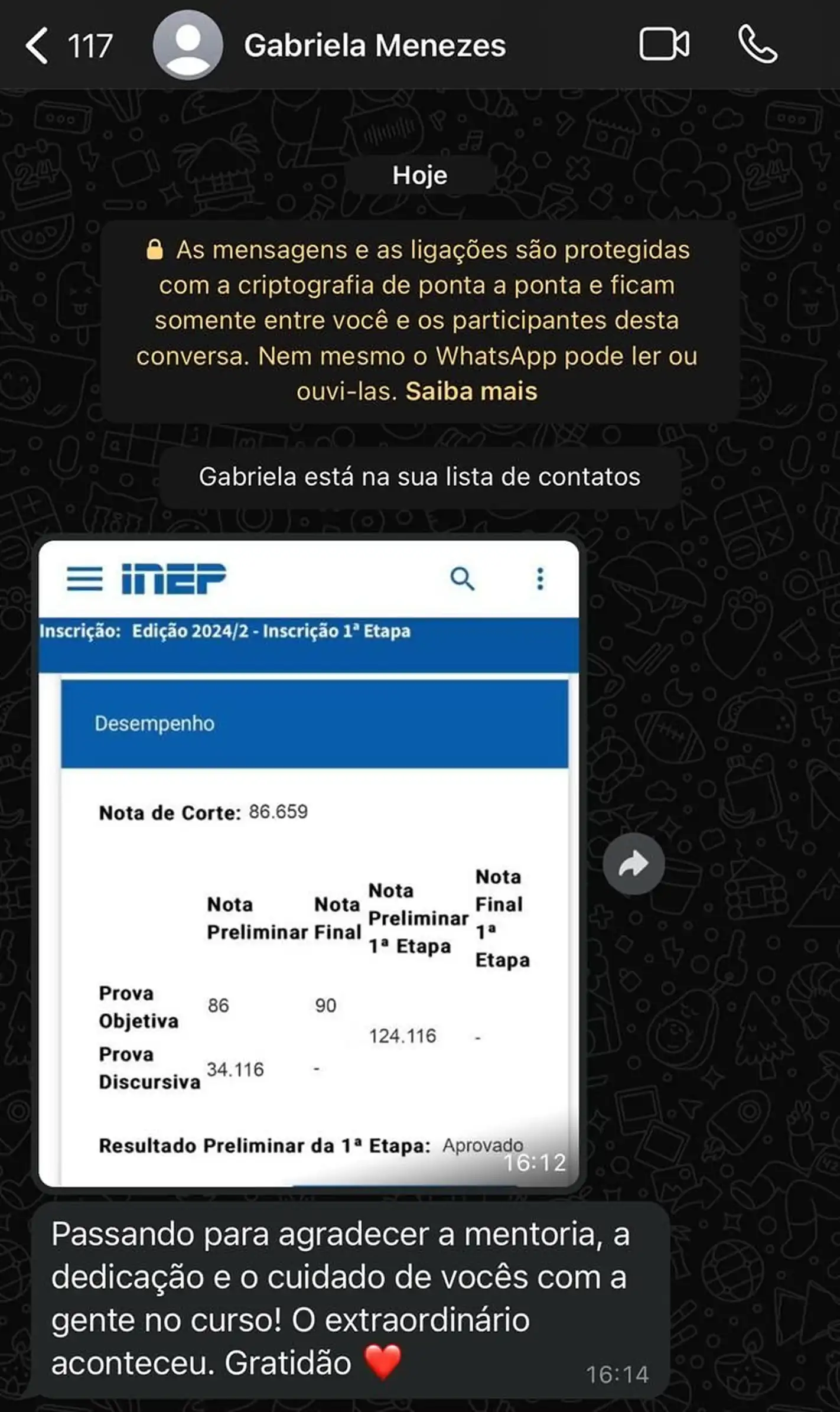Viewport: 840px width, 1412px height.
Task: Tap the Saiba mais link
Action: 471,391
